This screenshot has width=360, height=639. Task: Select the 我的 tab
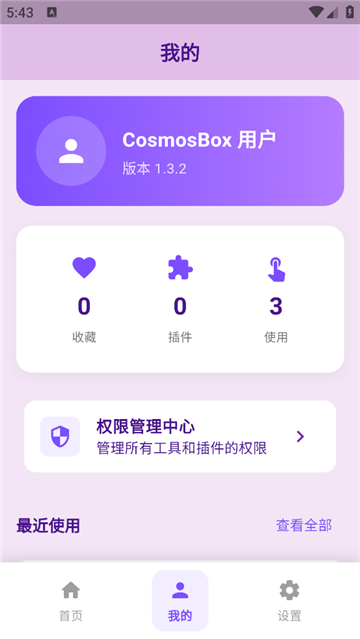click(180, 601)
